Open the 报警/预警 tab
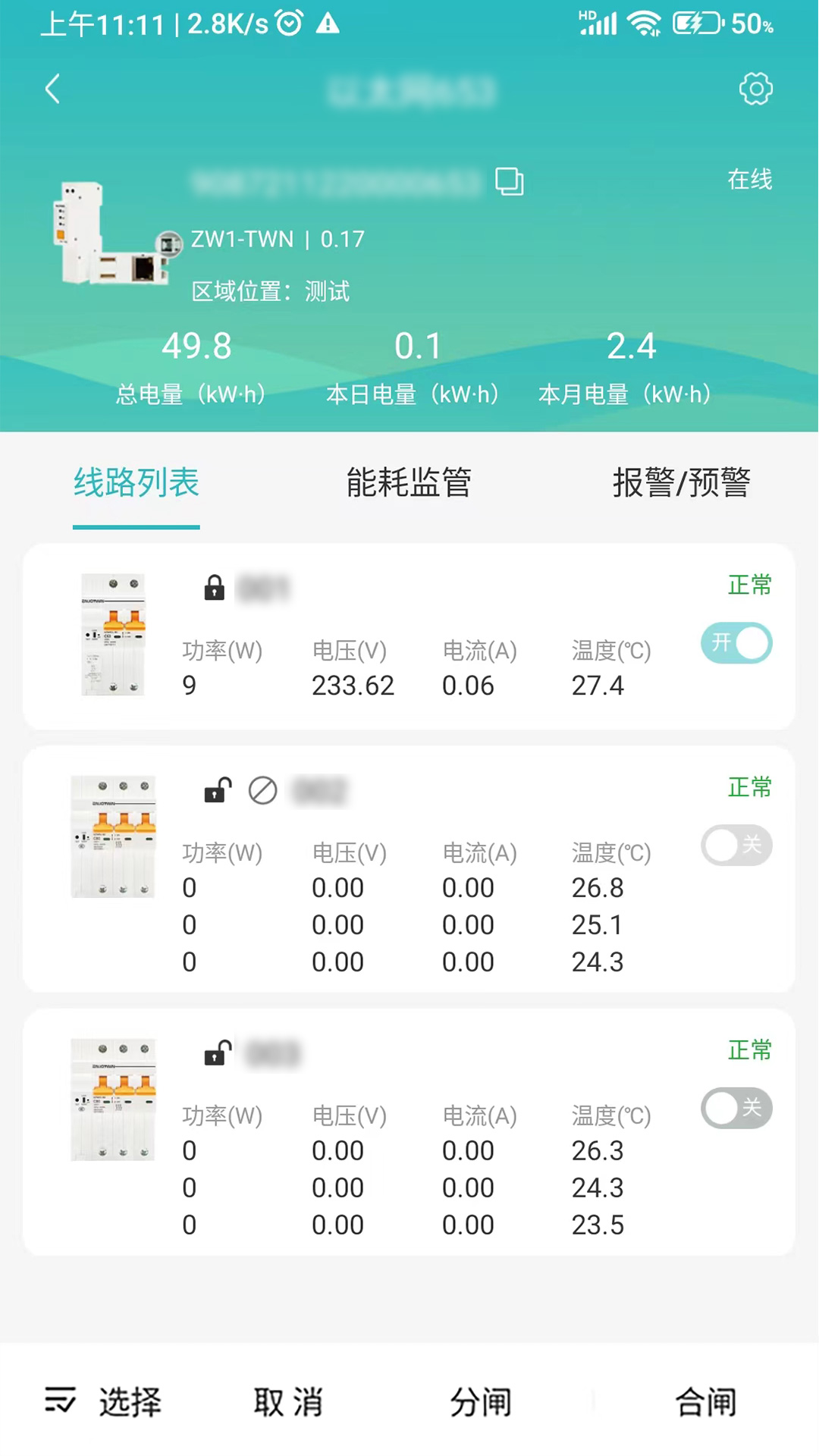Screen dimensions: 819x1456 (680, 483)
